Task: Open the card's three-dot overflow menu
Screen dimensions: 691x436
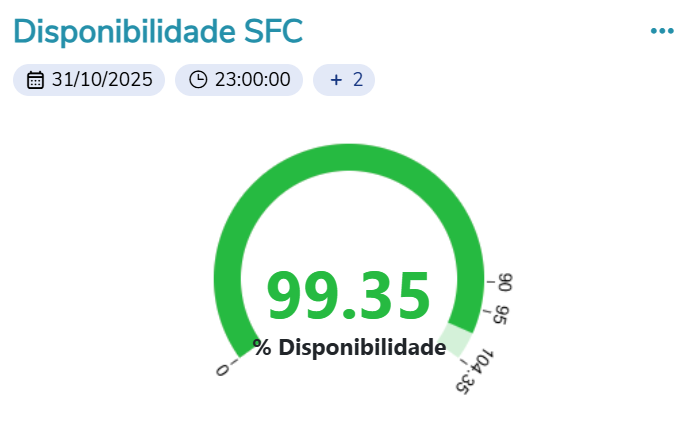Action: coord(661,32)
